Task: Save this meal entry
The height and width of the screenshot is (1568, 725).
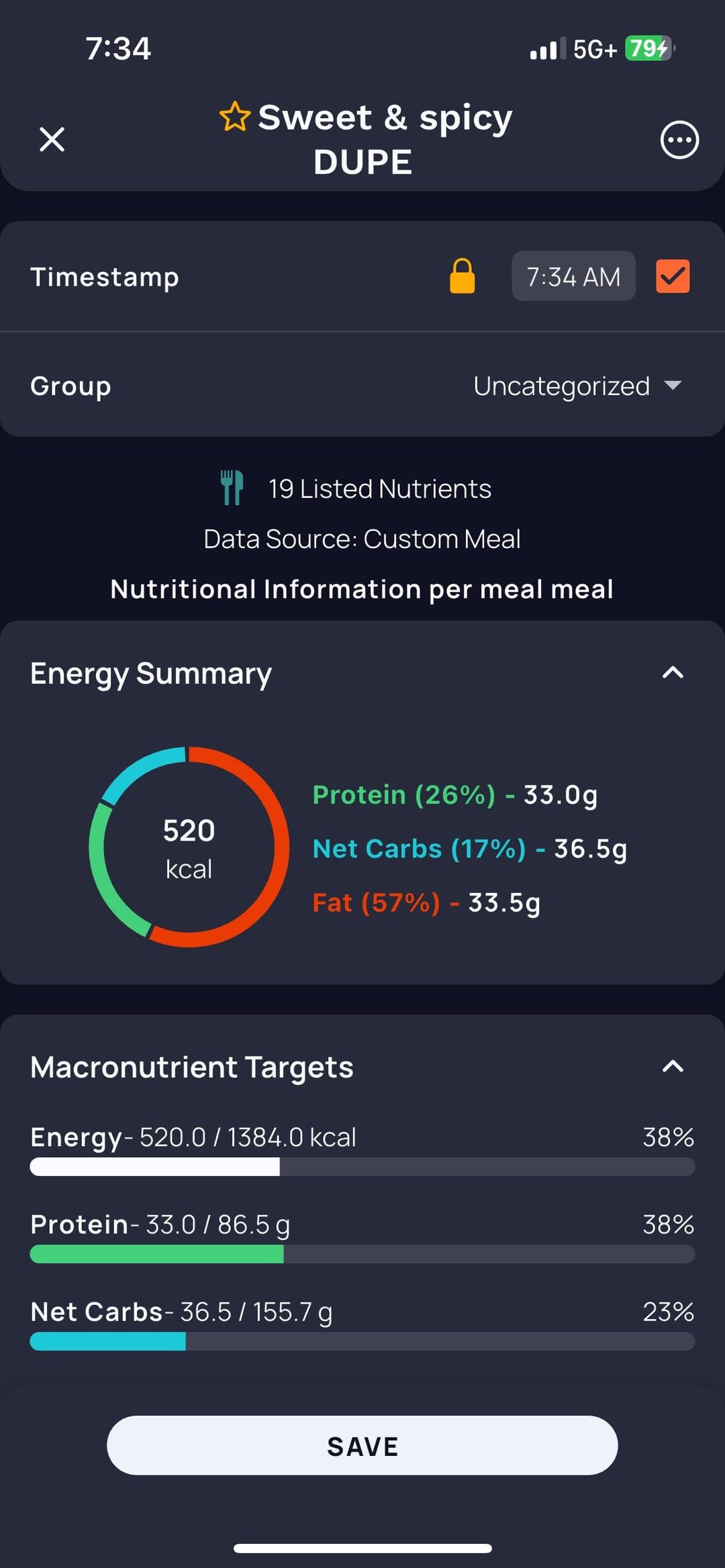Action: click(x=362, y=1446)
